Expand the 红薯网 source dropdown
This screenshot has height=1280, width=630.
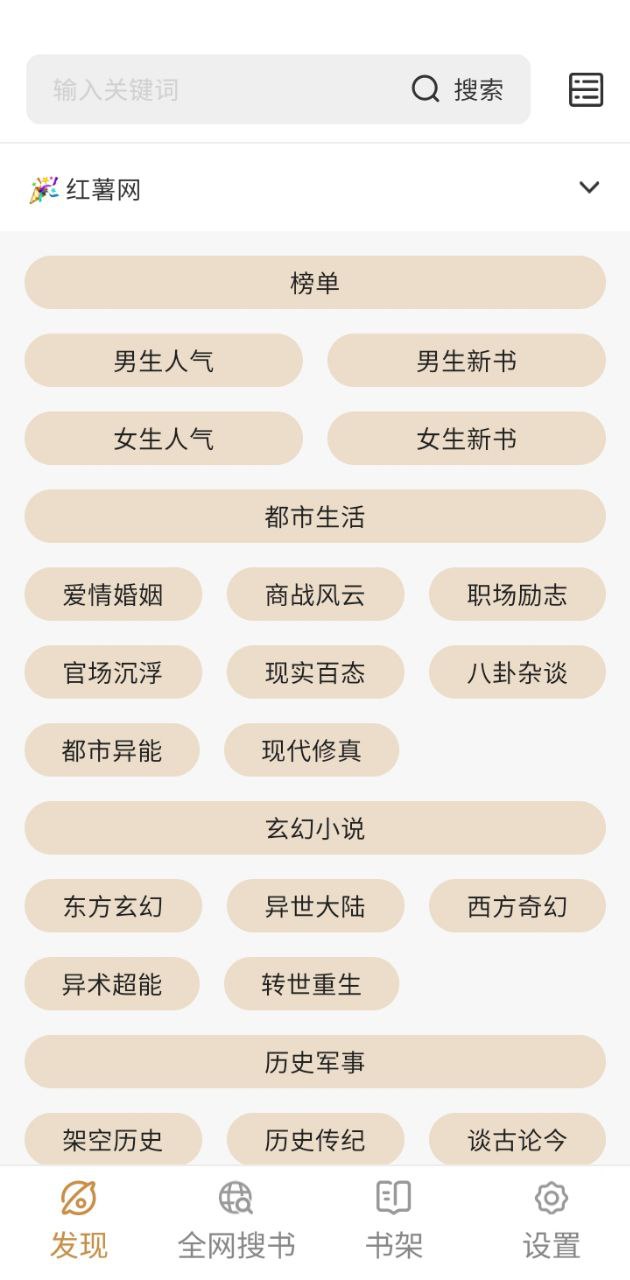tap(589, 187)
